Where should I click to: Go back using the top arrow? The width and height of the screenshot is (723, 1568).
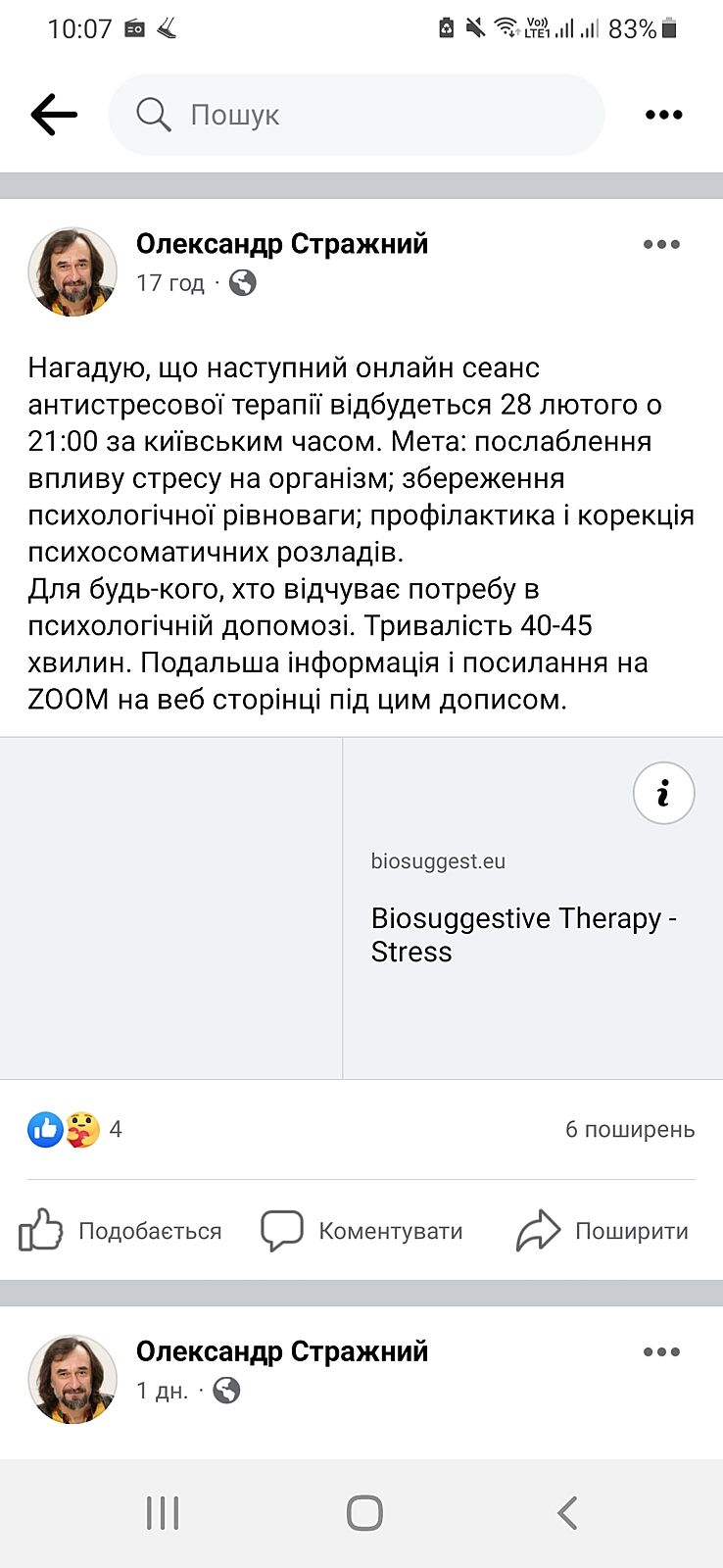(x=54, y=115)
